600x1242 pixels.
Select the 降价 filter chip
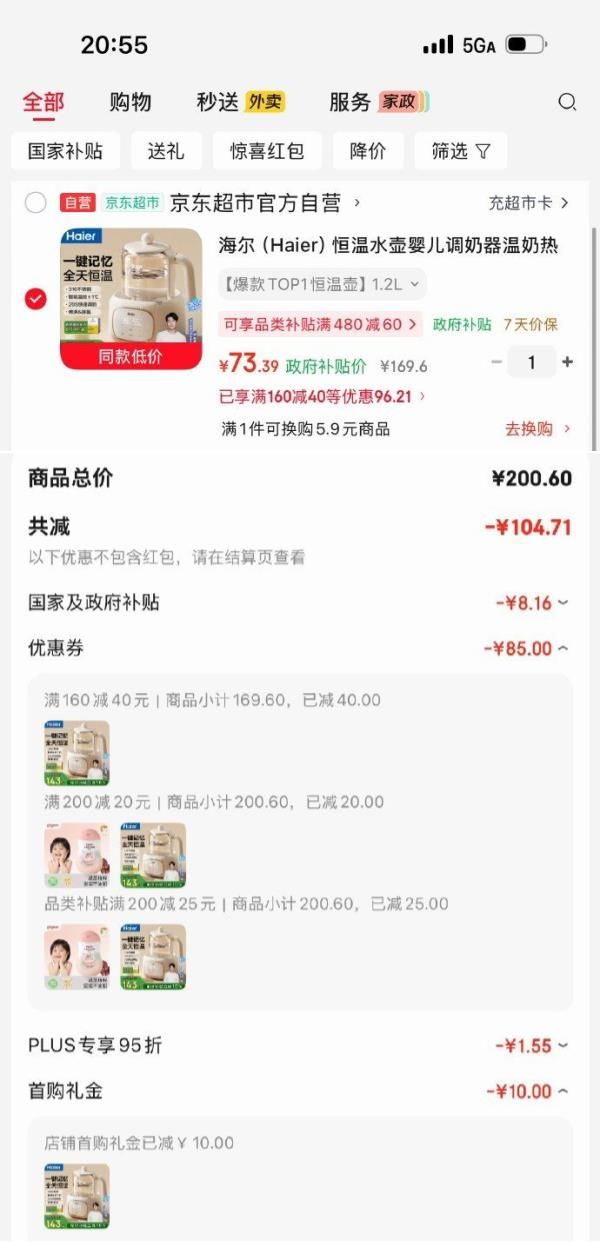point(368,151)
